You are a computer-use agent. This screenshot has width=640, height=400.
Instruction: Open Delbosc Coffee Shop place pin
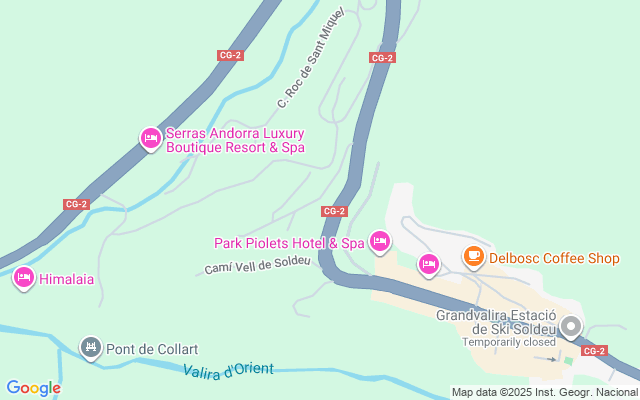click(473, 258)
